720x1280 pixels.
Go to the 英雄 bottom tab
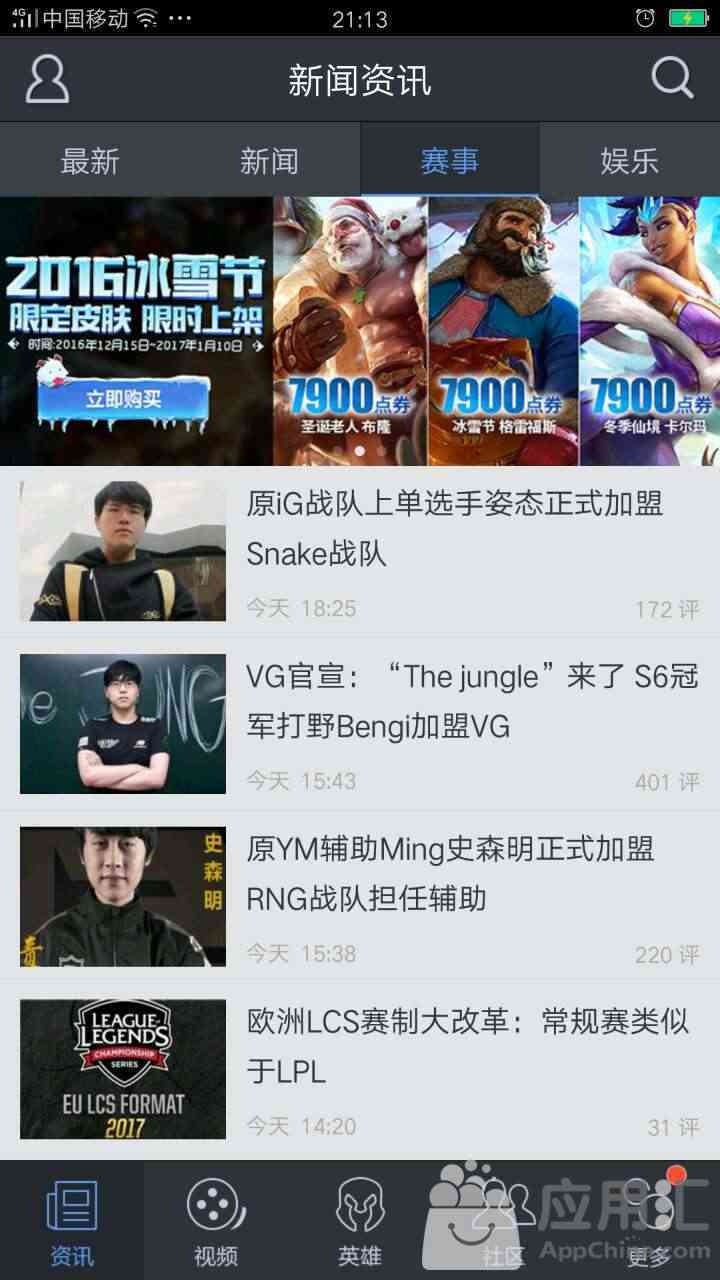(x=360, y=1222)
